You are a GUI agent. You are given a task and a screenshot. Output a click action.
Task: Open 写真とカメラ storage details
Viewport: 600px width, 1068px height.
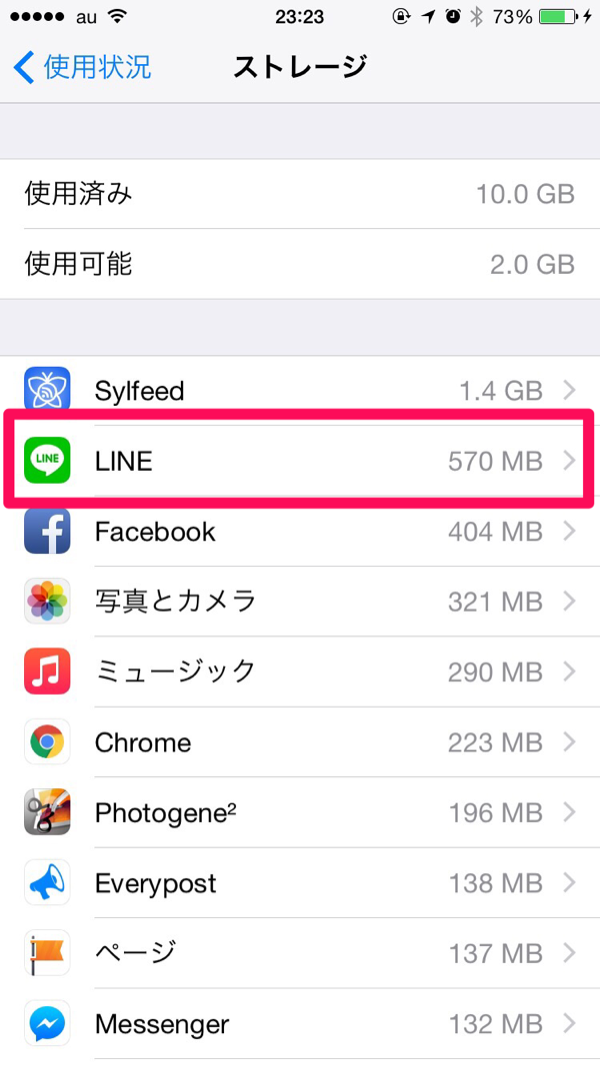tap(300, 601)
